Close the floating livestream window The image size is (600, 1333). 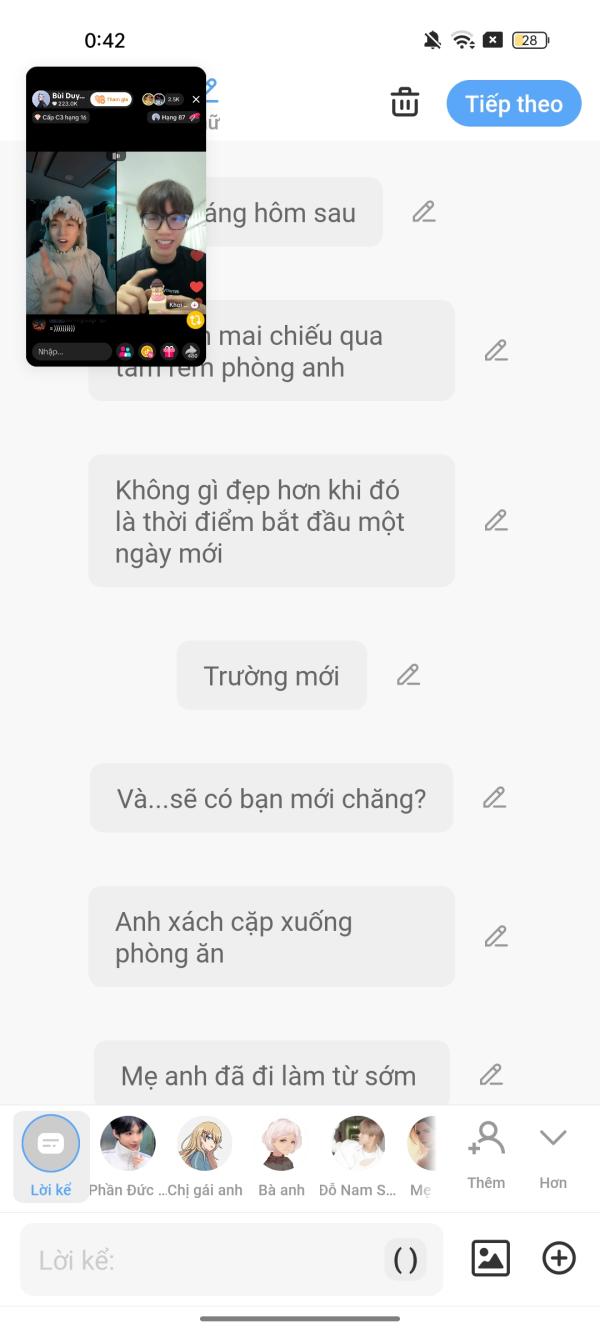coord(196,99)
